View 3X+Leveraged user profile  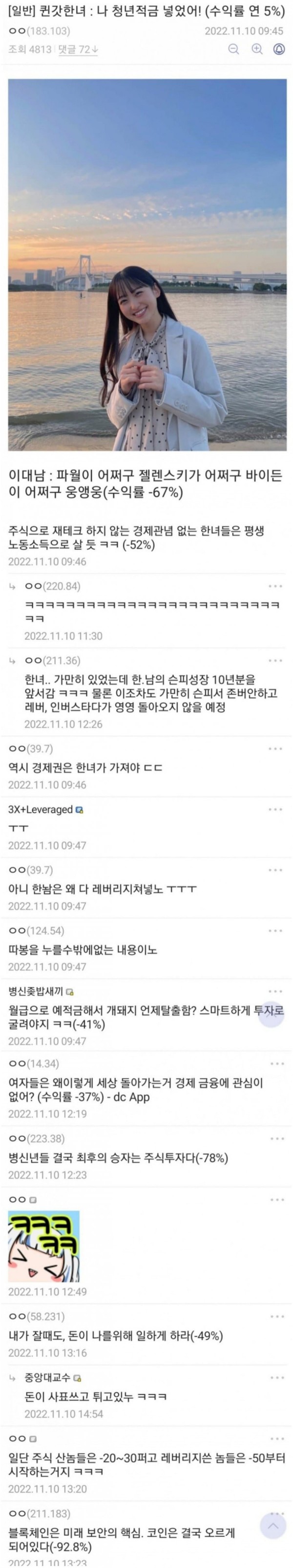pos(40,810)
